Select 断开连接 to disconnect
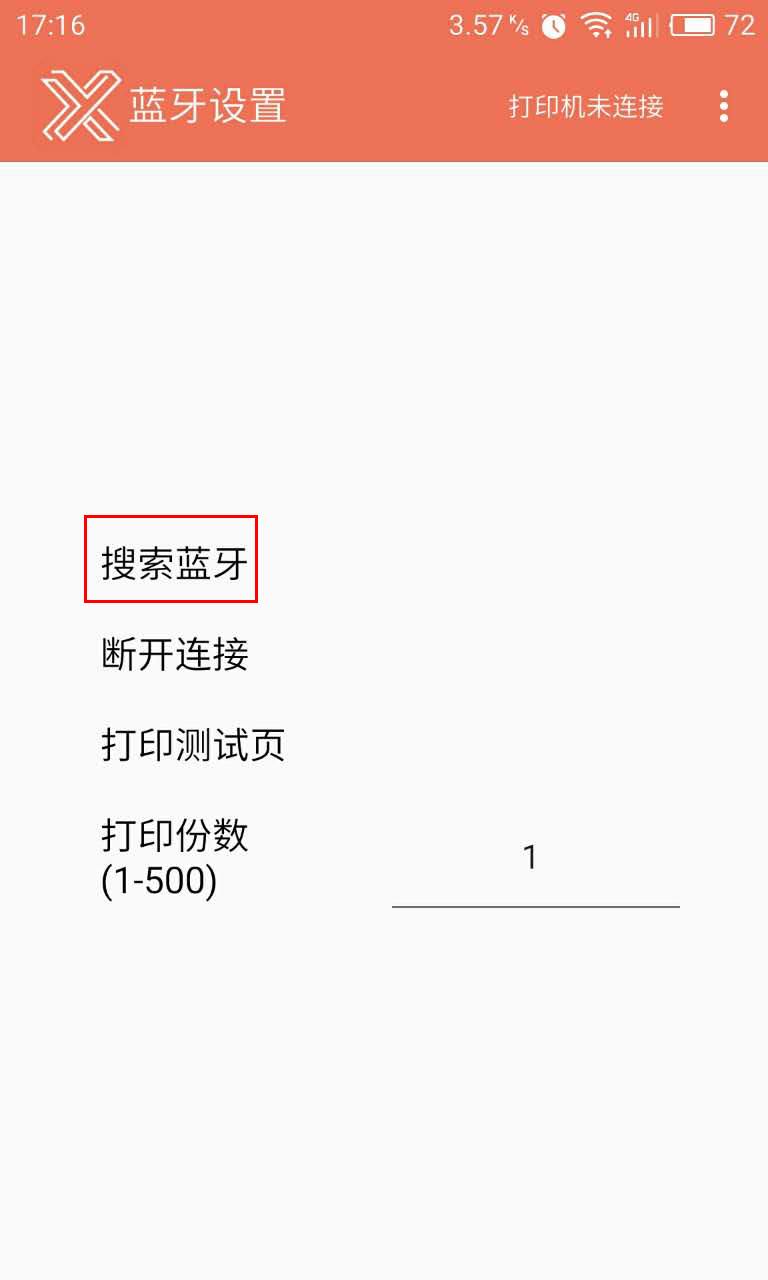The width and height of the screenshot is (768, 1280). [x=175, y=655]
